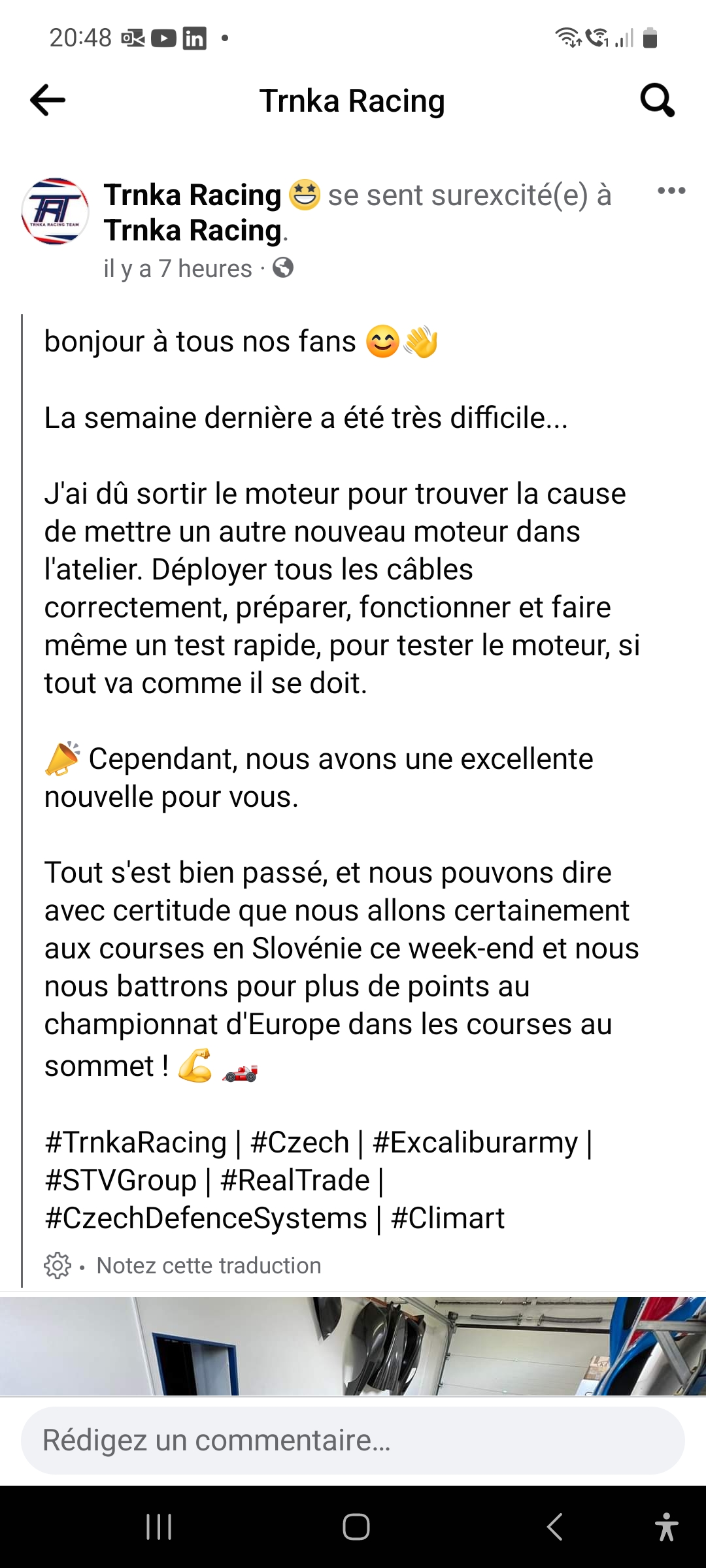This screenshot has height=1568, width=706.
Task: Tap "Notez cette traduction" to rate the translation
Action: coord(209,1266)
